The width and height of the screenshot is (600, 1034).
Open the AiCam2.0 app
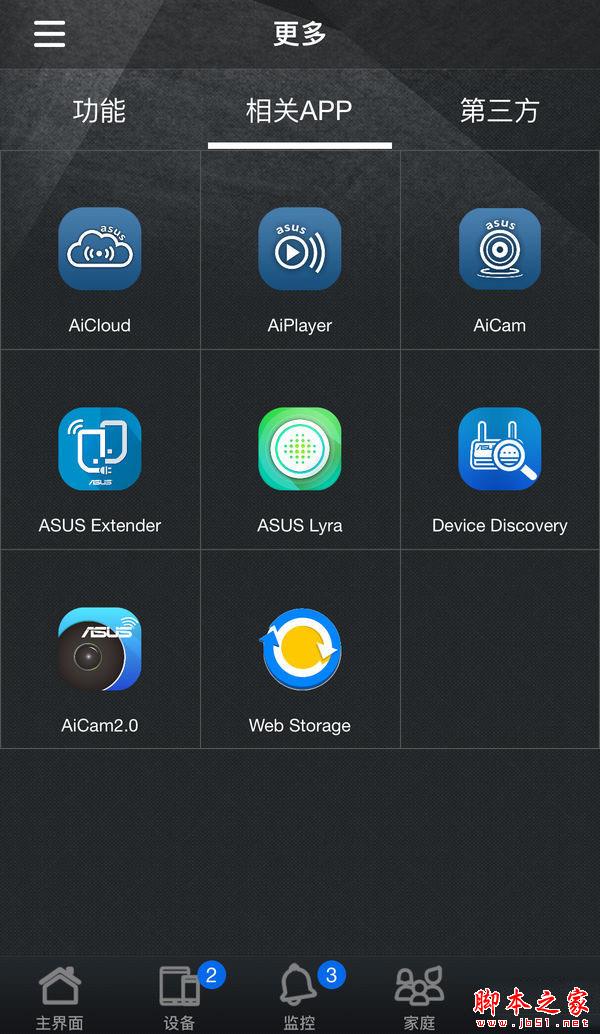point(100,650)
